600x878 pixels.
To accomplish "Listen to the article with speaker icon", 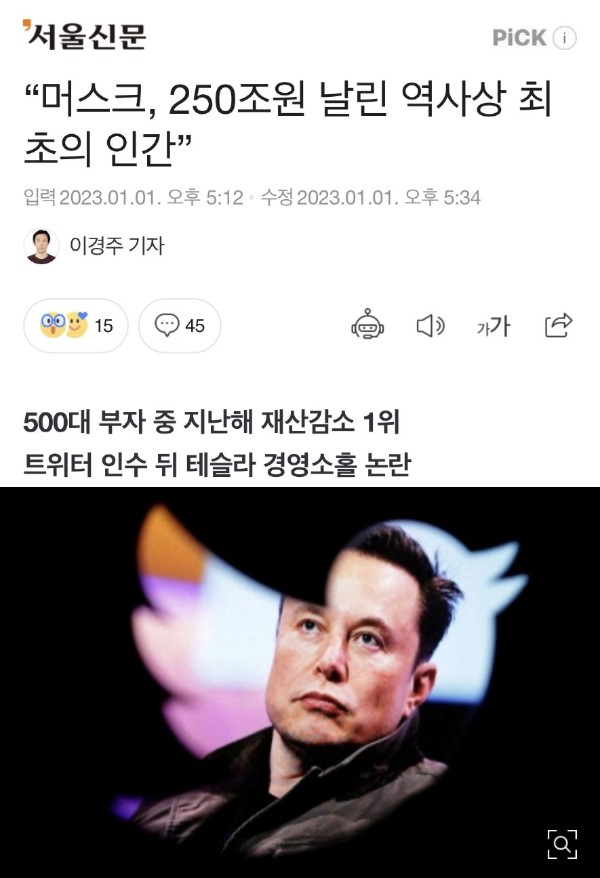I will (x=430, y=325).
